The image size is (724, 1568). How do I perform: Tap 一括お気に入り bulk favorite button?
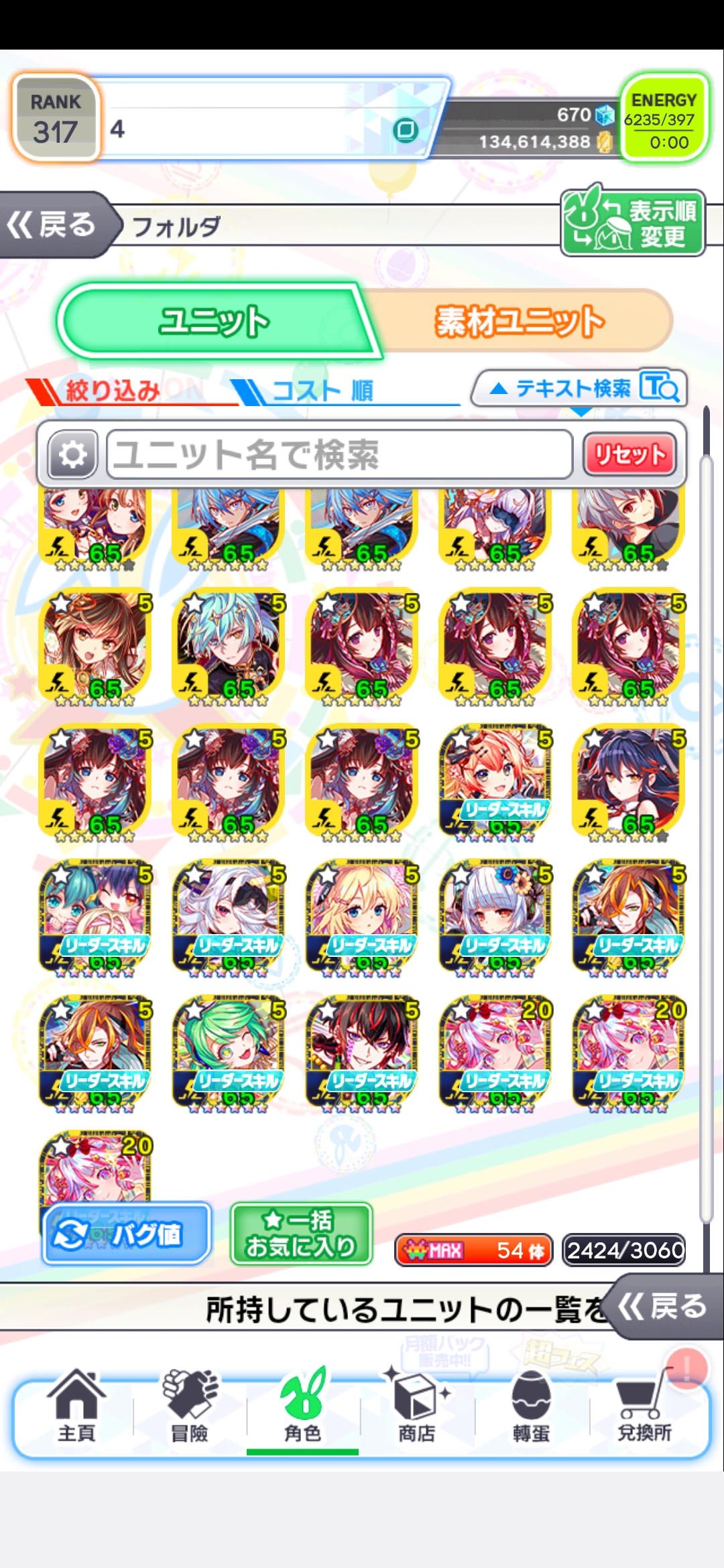point(301,1234)
